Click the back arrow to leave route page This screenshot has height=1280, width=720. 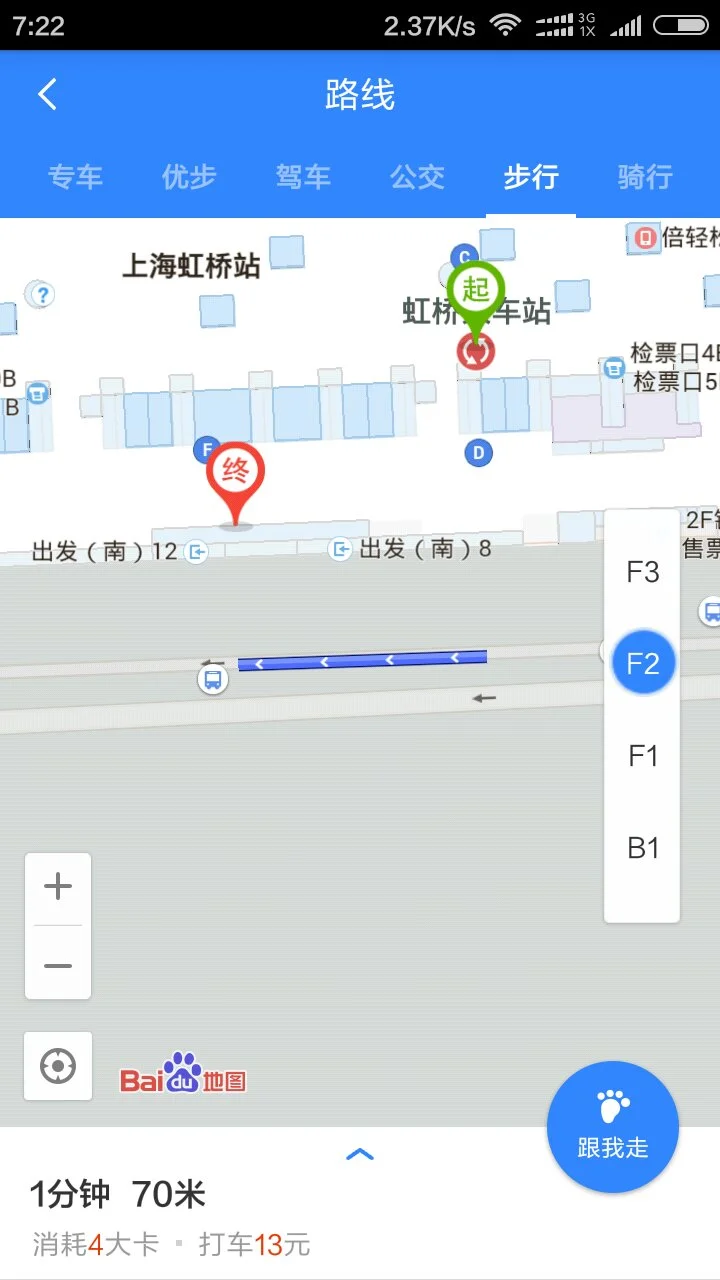coord(45,93)
